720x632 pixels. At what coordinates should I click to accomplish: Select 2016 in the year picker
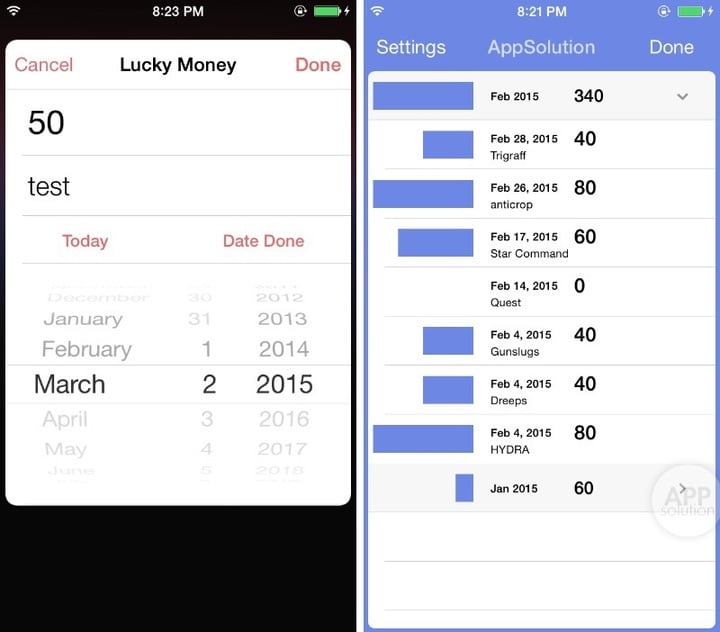tap(282, 419)
